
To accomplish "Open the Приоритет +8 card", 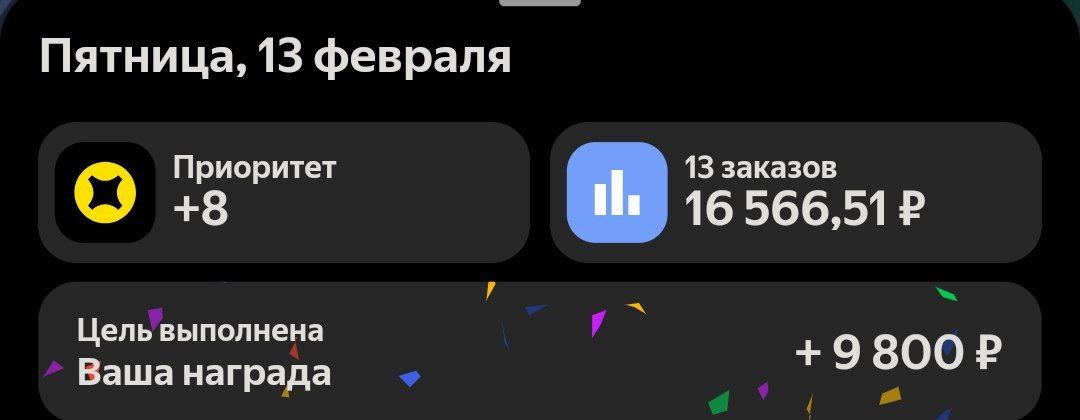I will coord(283,192).
